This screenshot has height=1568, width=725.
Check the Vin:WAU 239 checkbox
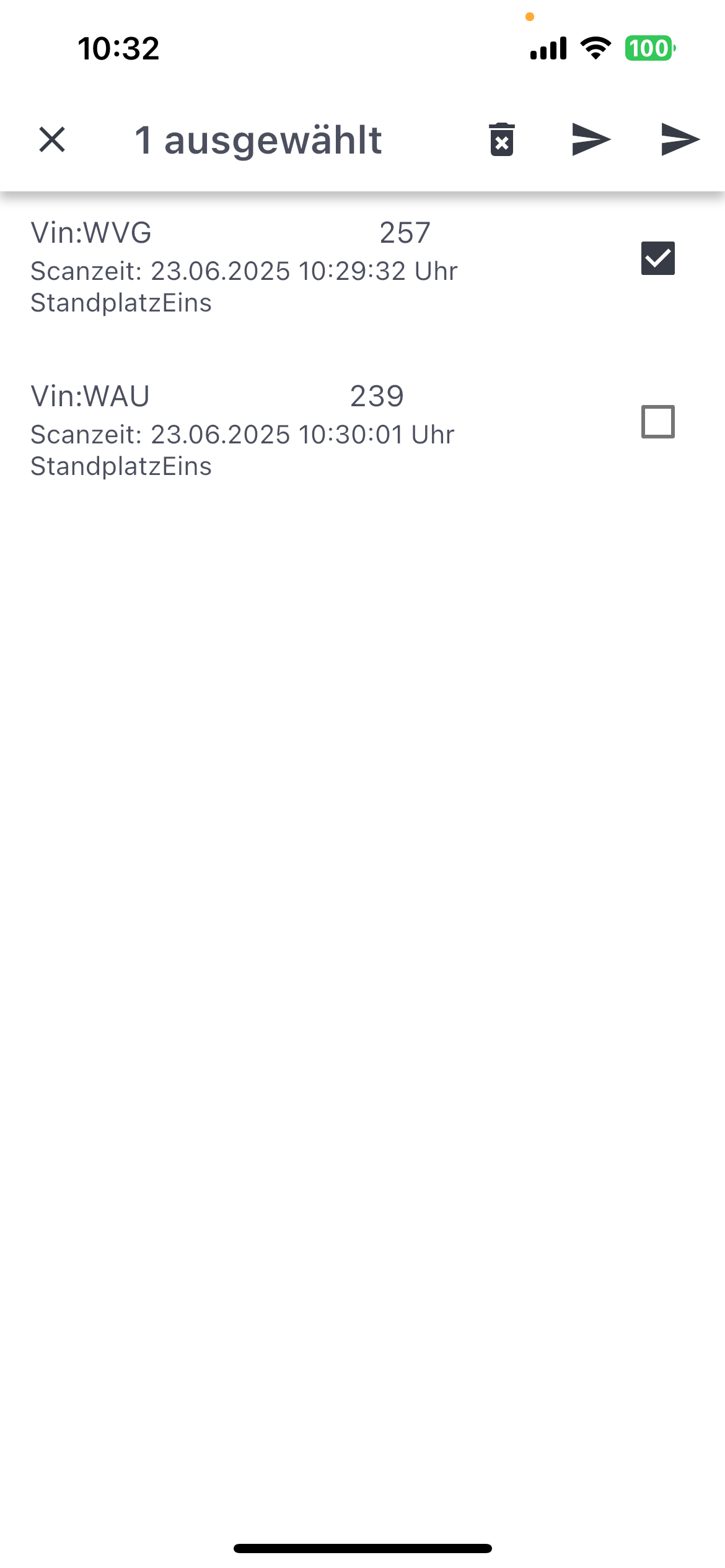[x=657, y=422]
